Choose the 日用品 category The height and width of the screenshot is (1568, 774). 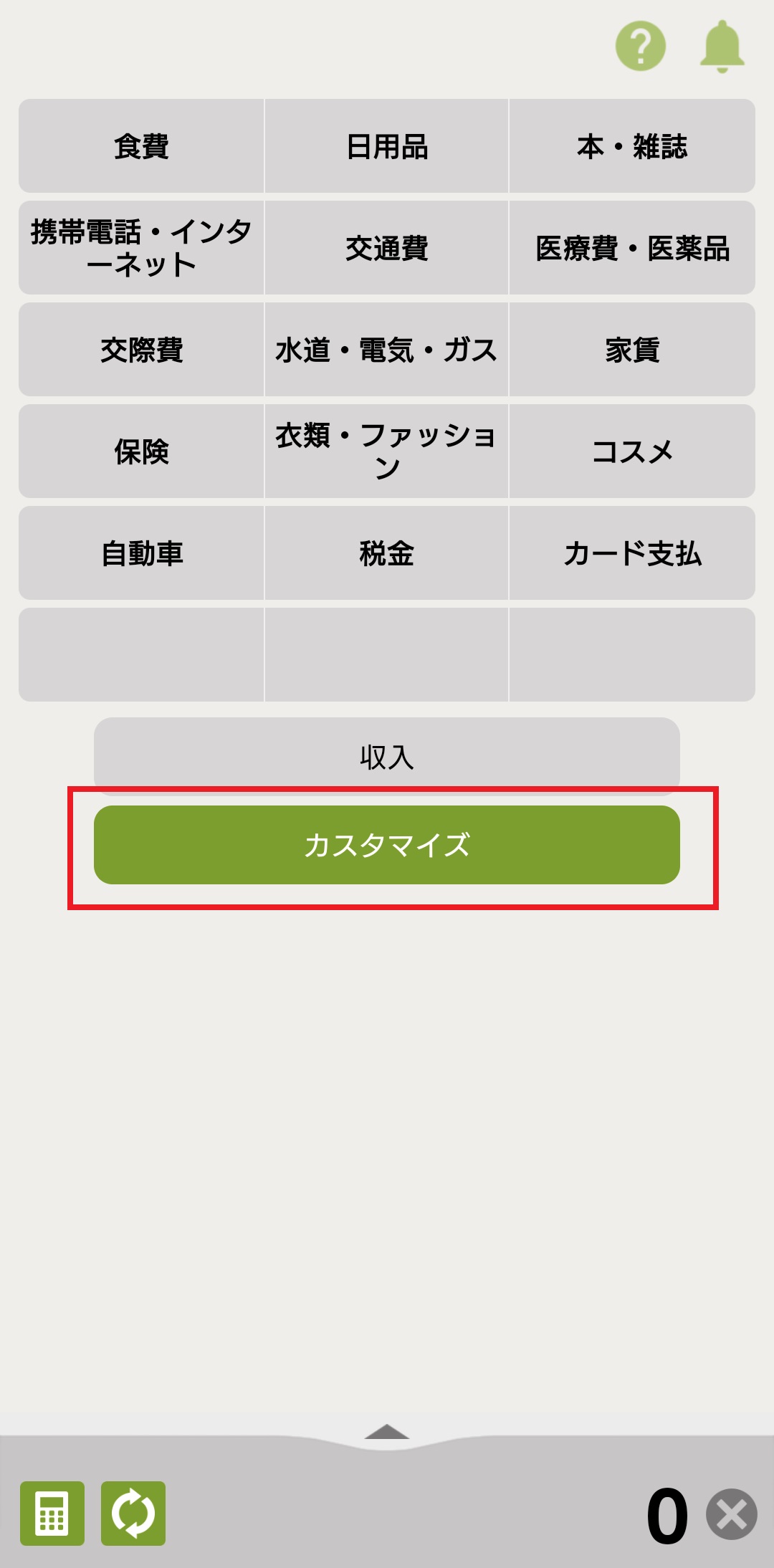[x=387, y=146]
